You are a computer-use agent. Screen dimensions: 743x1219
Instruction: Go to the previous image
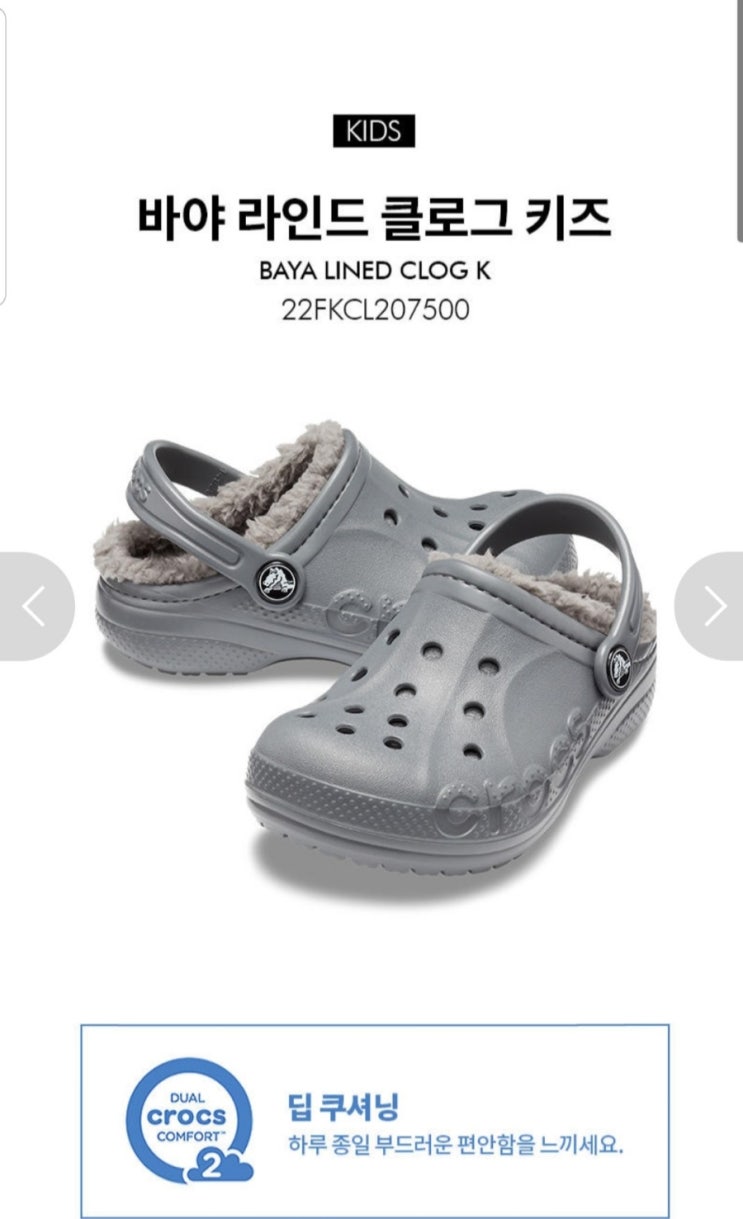click(x=34, y=606)
